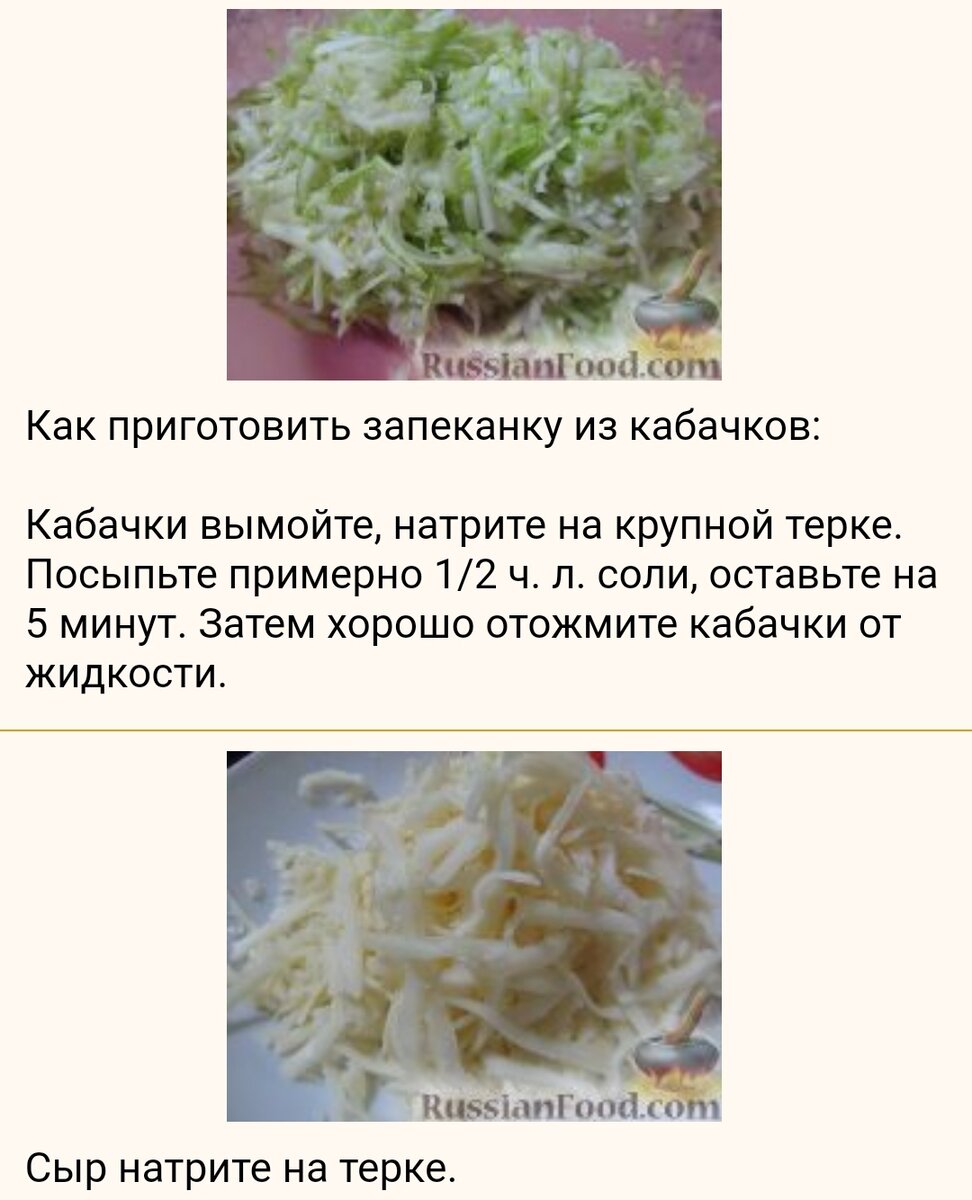Enlarge the grated cheese step photo

[473, 935]
